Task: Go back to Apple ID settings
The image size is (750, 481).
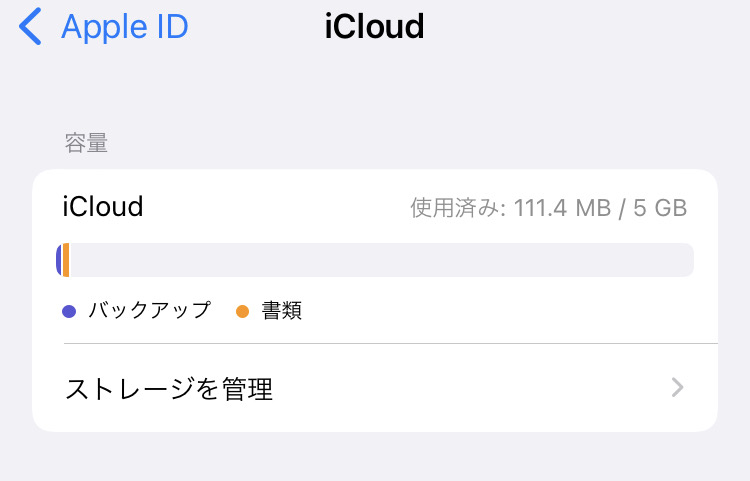Action: pyautogui.click(x=105, y=27)
